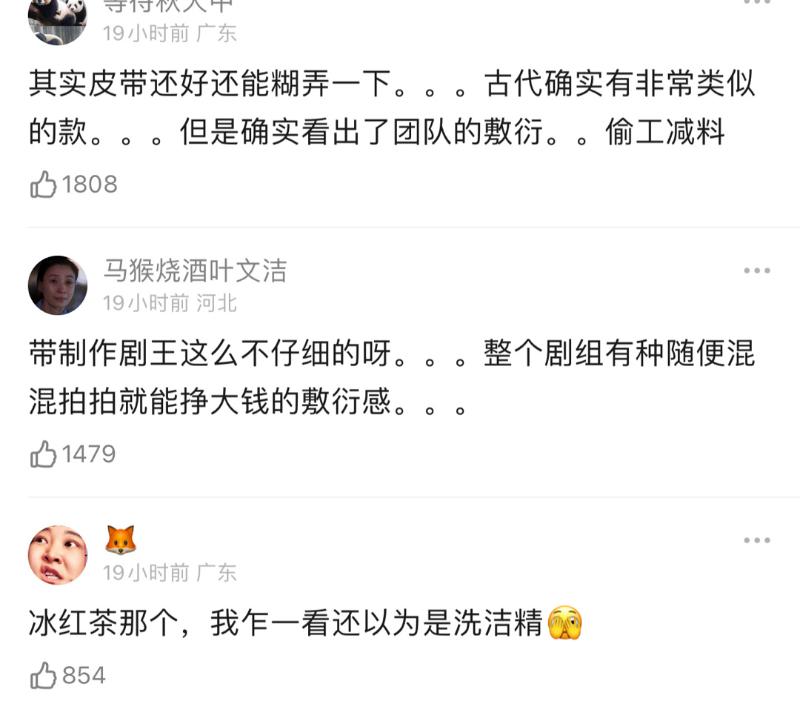Viewport: 800px width, 704px height.
Task: Open 马猴烧酒叶文洁's profile avatar
Action: tap(57, 285)
